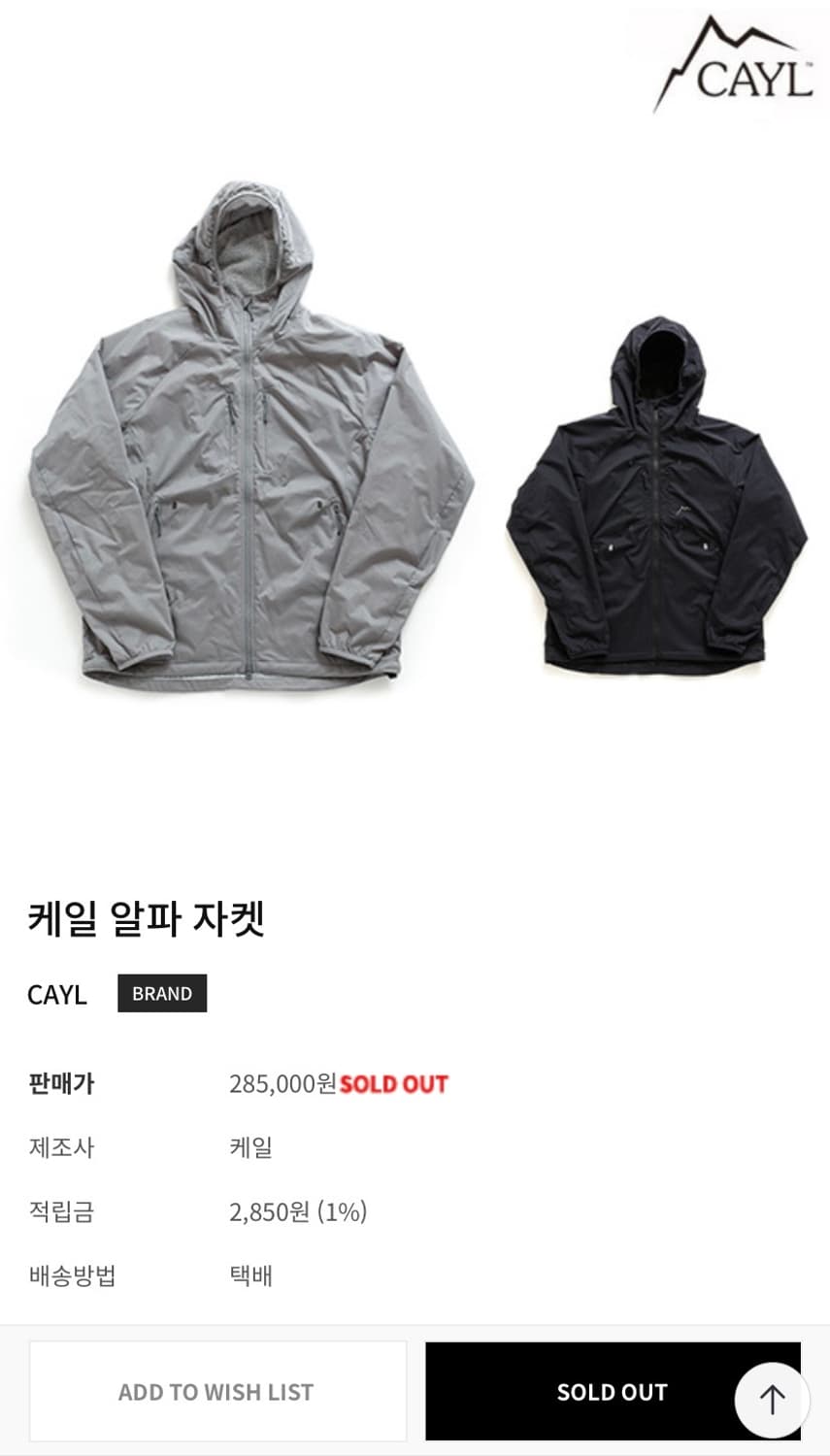Click the CAYL mountain logo at top right
This screenshot has height=1456, width=830.
coord(733,58)
